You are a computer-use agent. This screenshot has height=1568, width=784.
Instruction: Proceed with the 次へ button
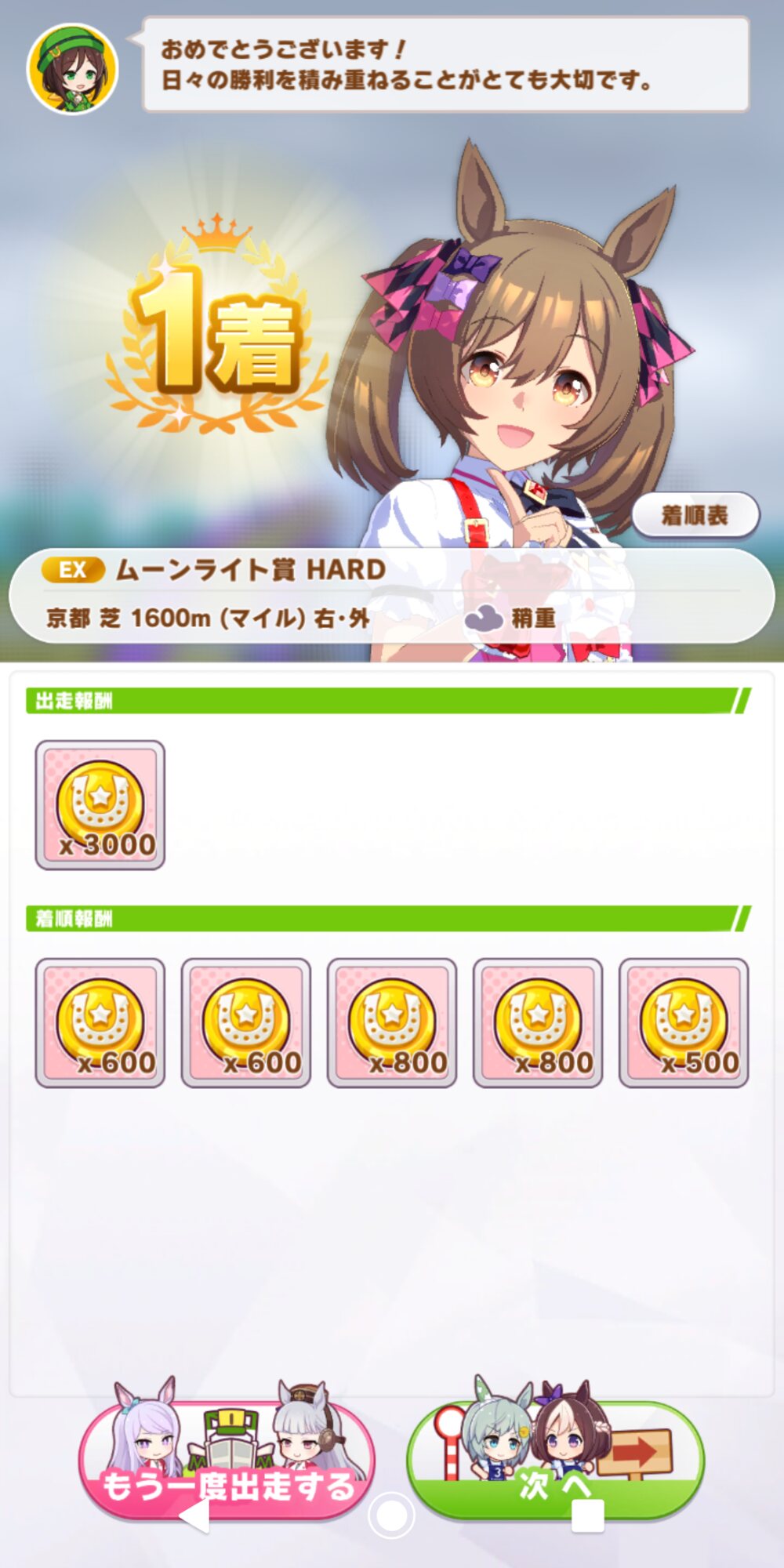(555, 1465)
